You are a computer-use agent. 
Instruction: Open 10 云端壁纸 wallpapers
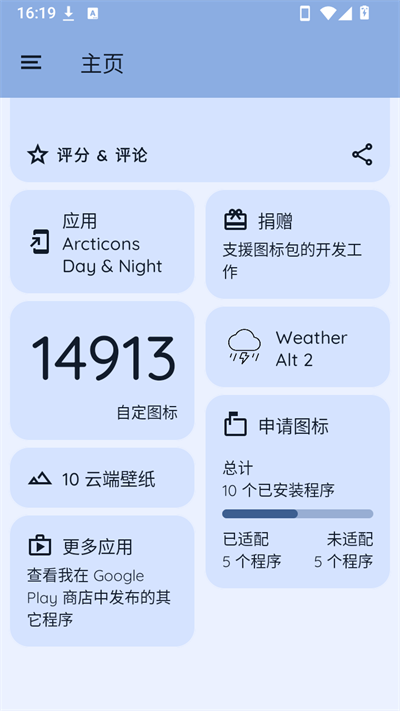click(102, 478)
